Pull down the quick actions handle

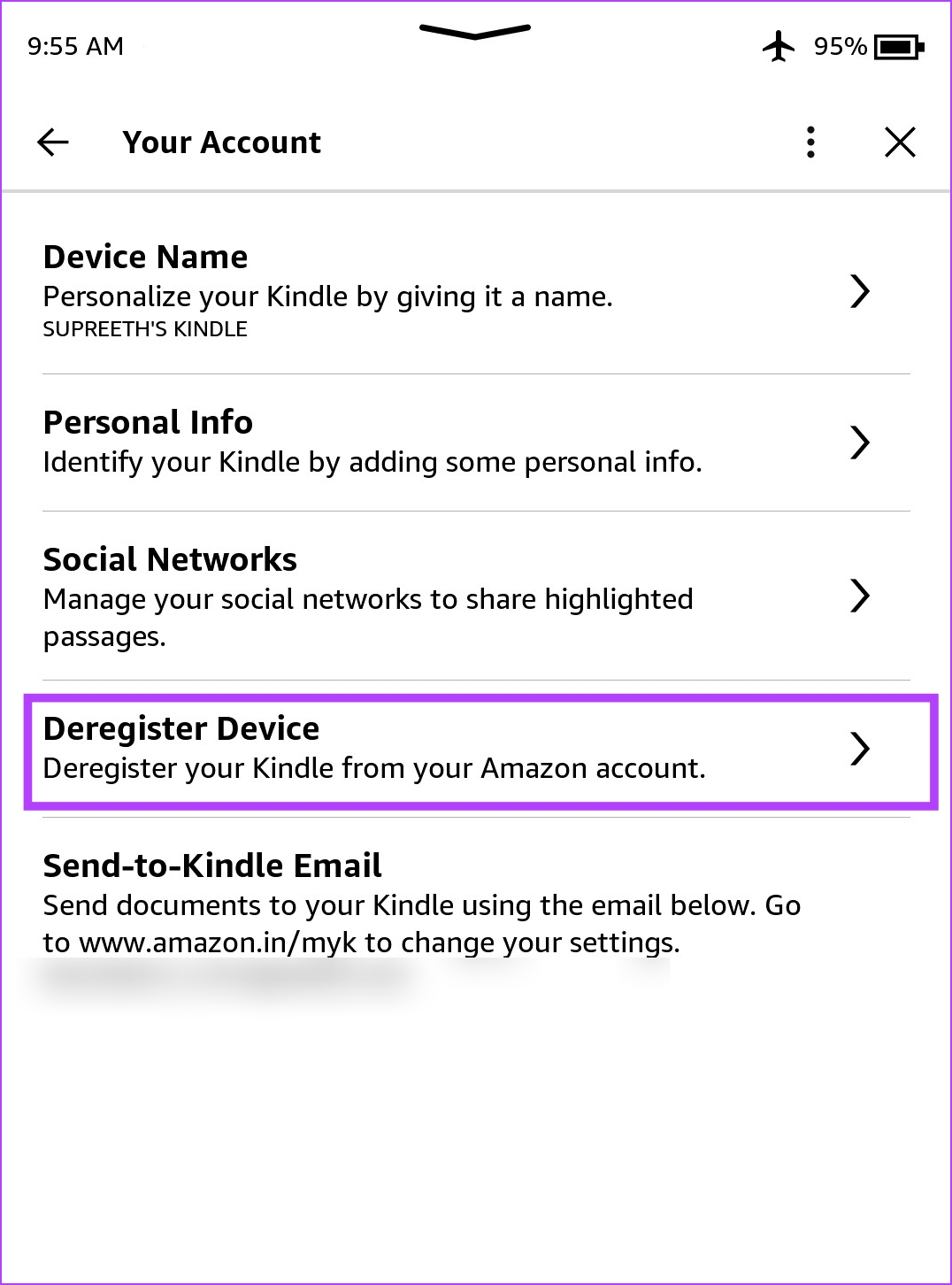[x=475, y=33]
